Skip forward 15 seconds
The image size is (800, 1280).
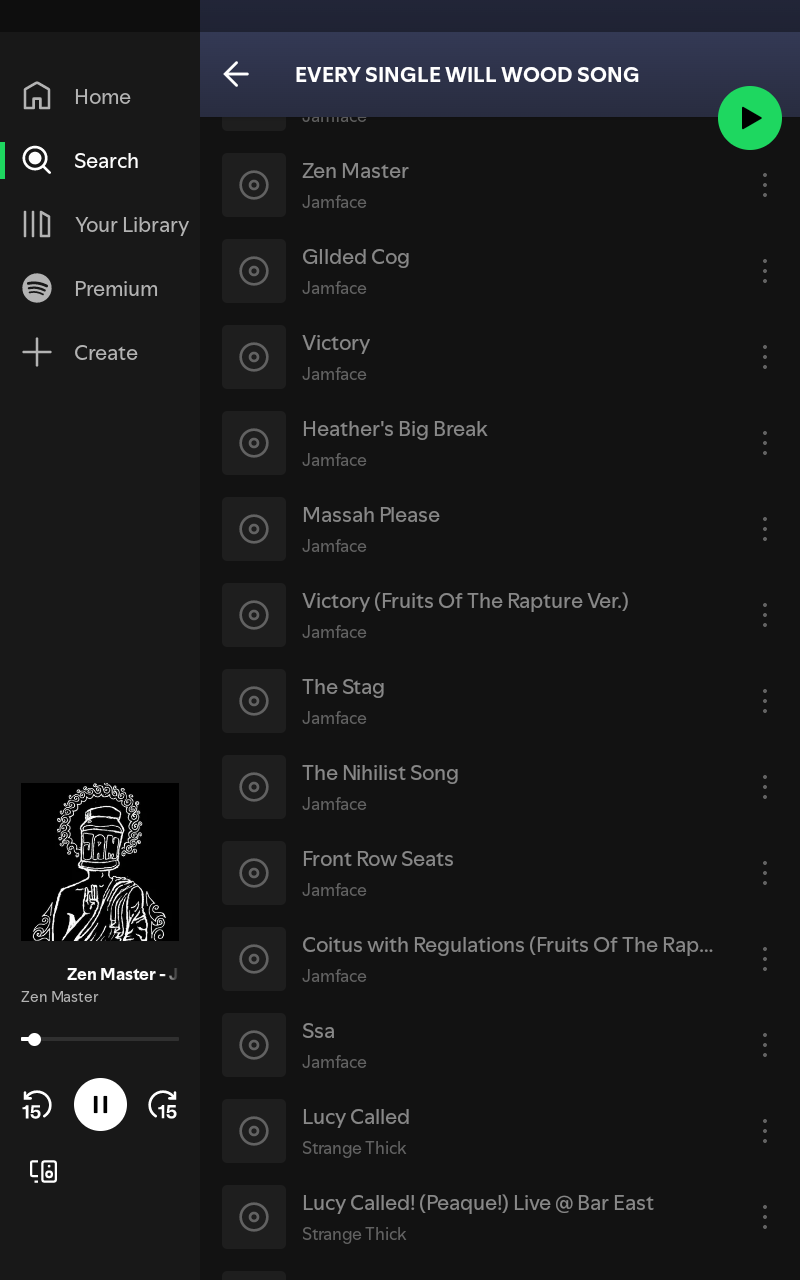[x=163, y=1105]
